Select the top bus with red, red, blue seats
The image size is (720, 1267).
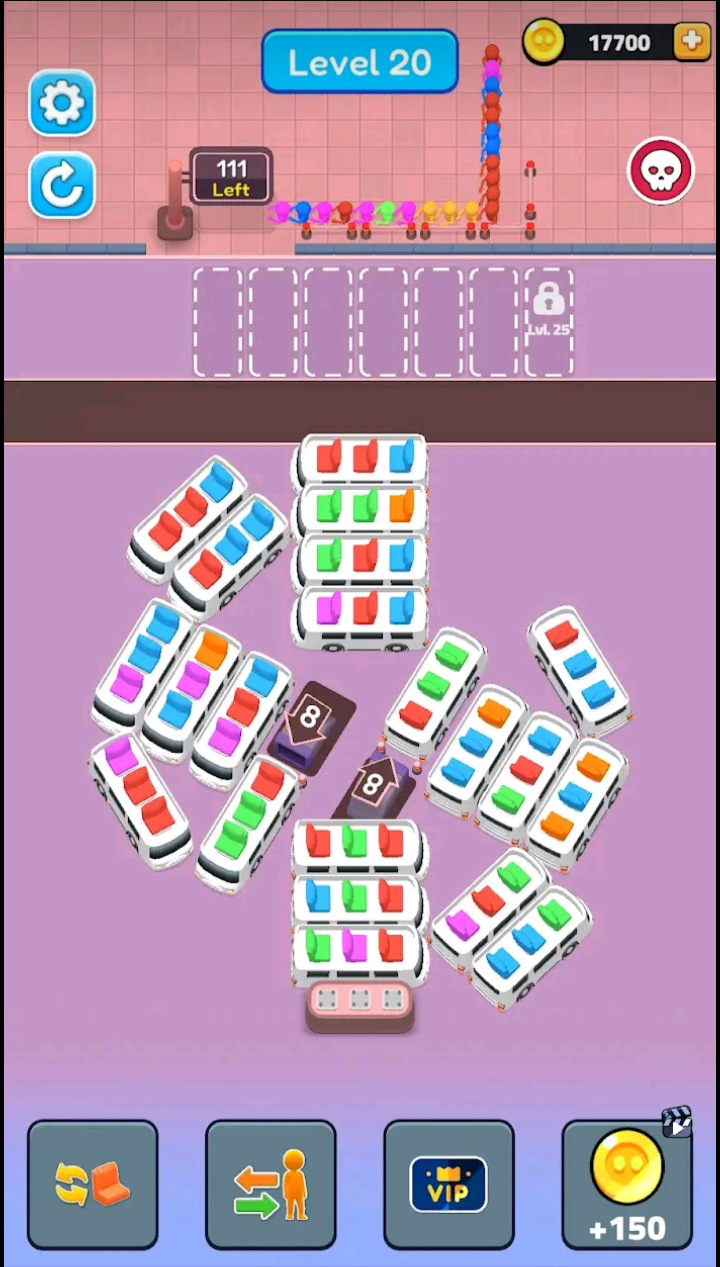point(360,459)
